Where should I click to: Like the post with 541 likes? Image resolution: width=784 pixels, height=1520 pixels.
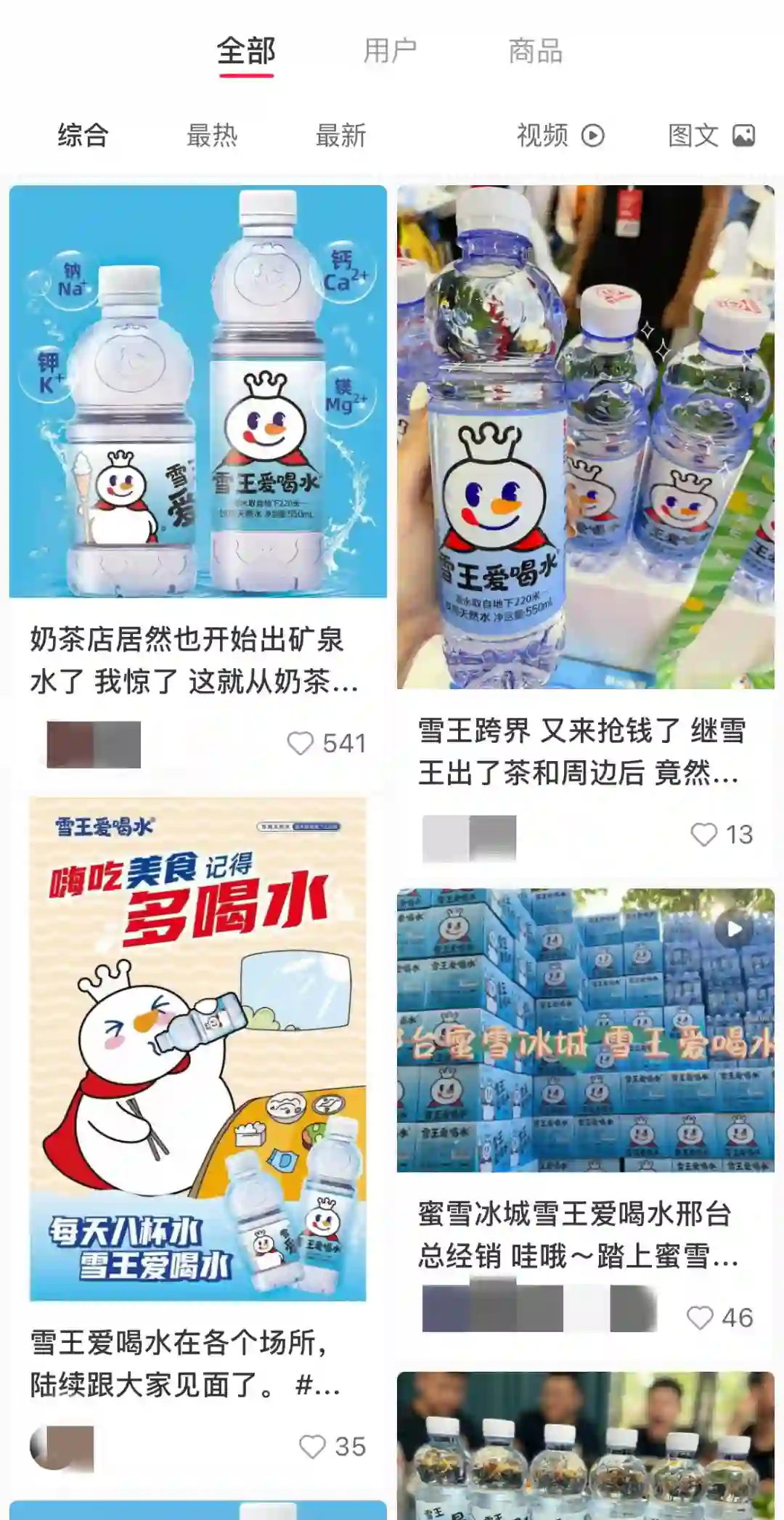click(x=301, y=744)
